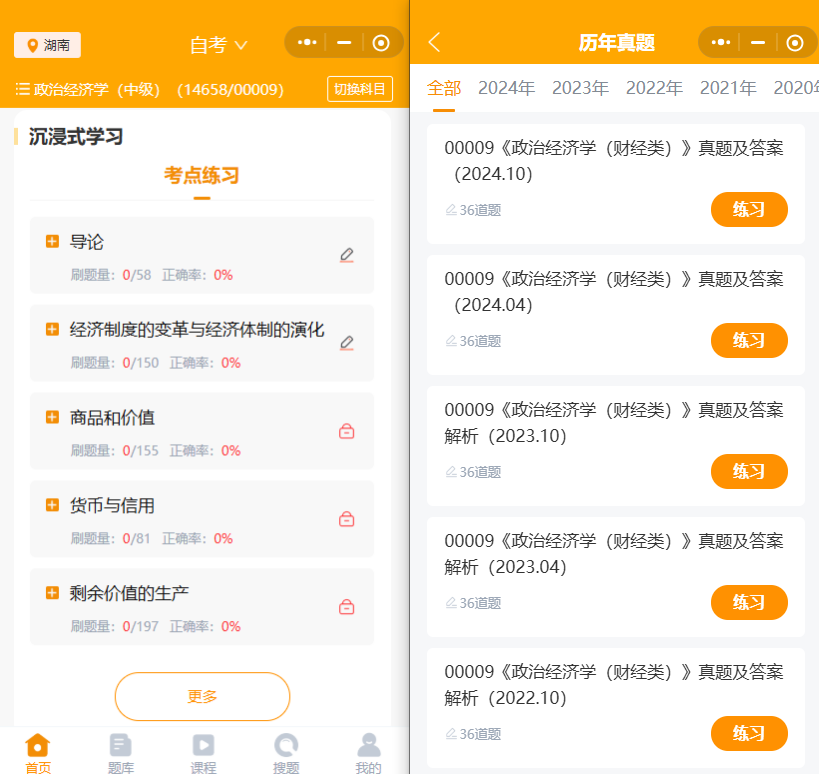This screenshot has width=819, height=774.
Task: Open mini program menu on 历年真题 page
Action: (x=721, y=42)
